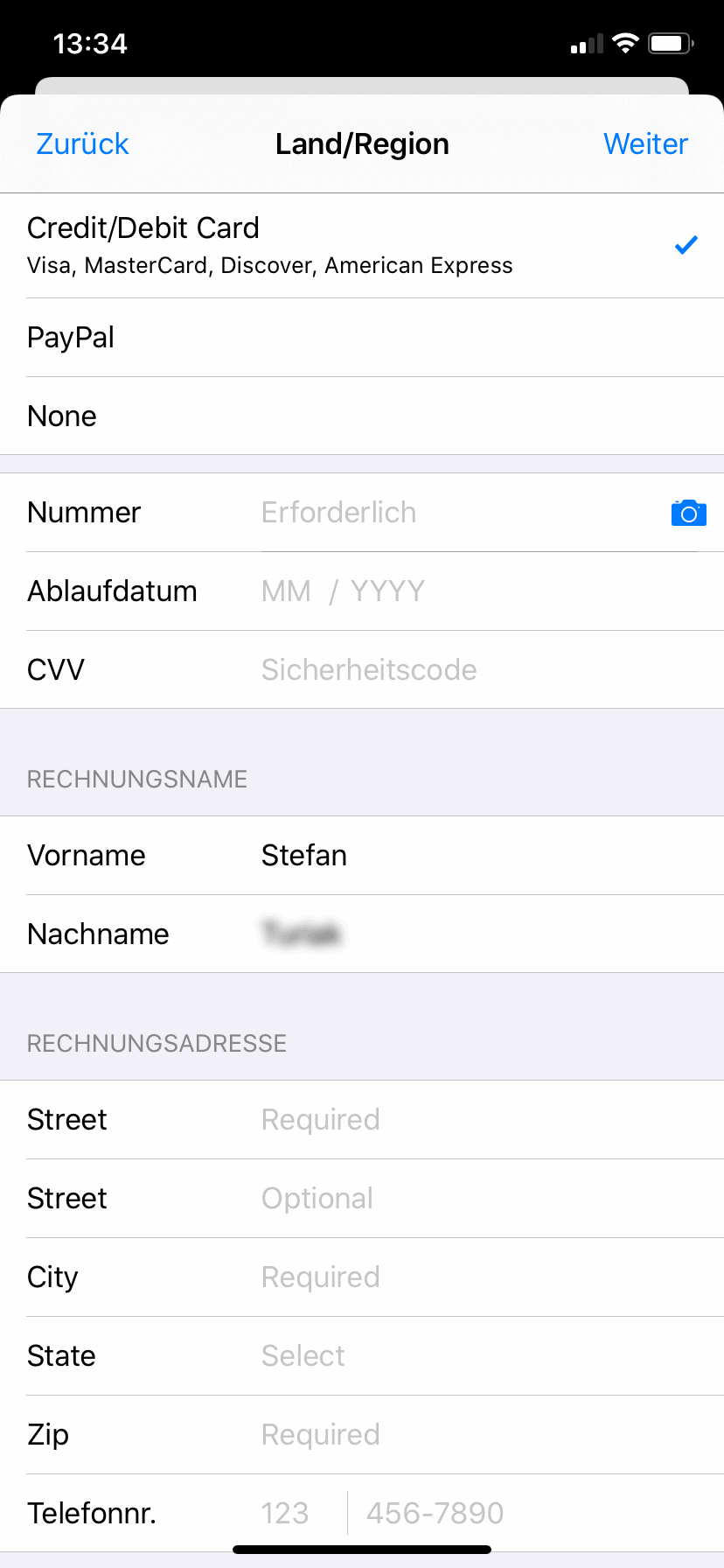Screen dimensions: 724x1568
Task: Continue with the Weiter button
Action: (645, 143)
